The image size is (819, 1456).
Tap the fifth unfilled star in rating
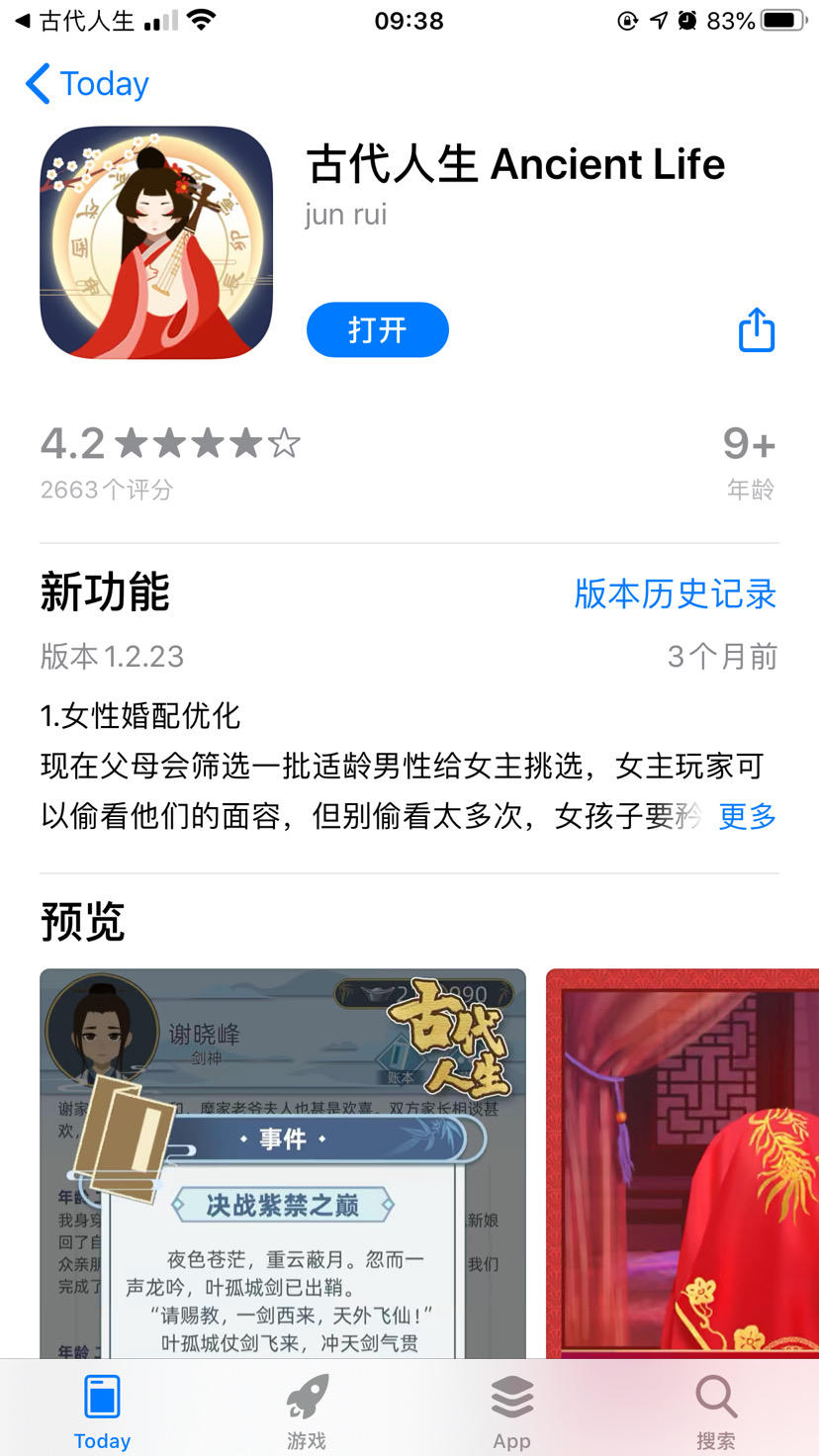283,443
